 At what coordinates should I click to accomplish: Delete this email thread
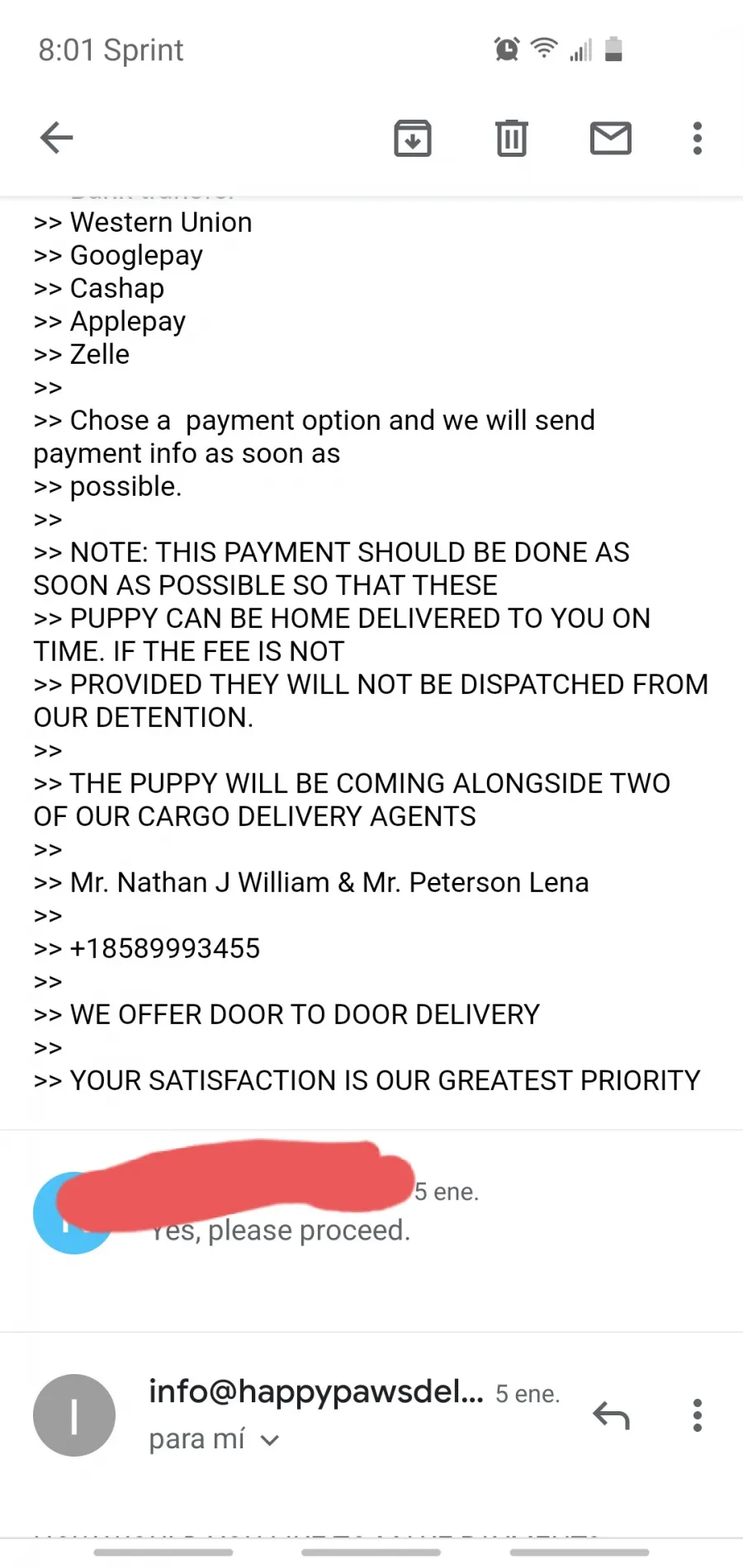pyautogui.click(x=512, y=138)
